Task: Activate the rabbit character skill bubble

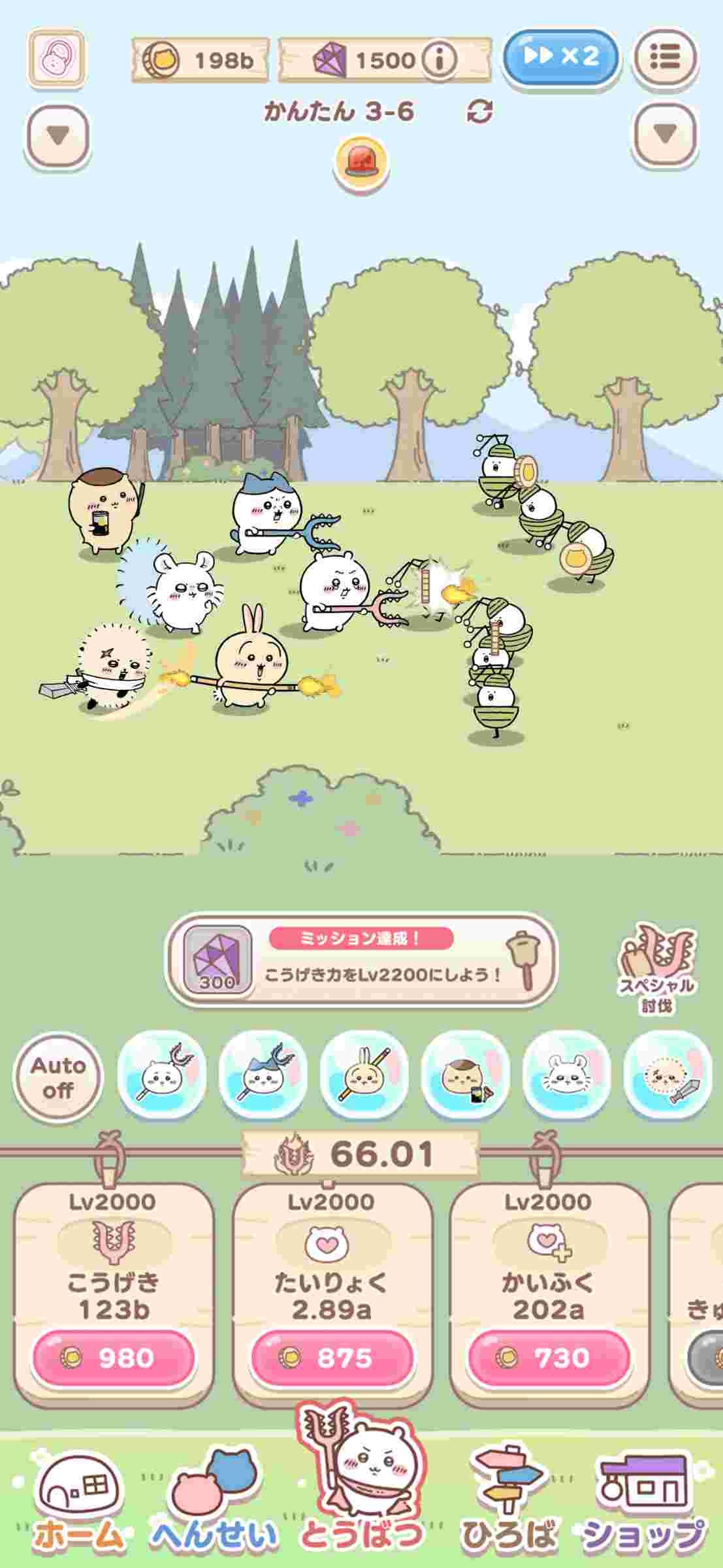Action: [365, 1075]
